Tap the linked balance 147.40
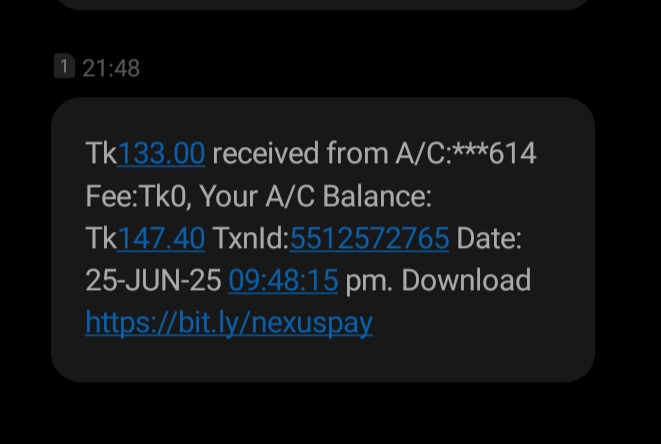This screenshot has height=444, width=661. [x=161, y=238]
